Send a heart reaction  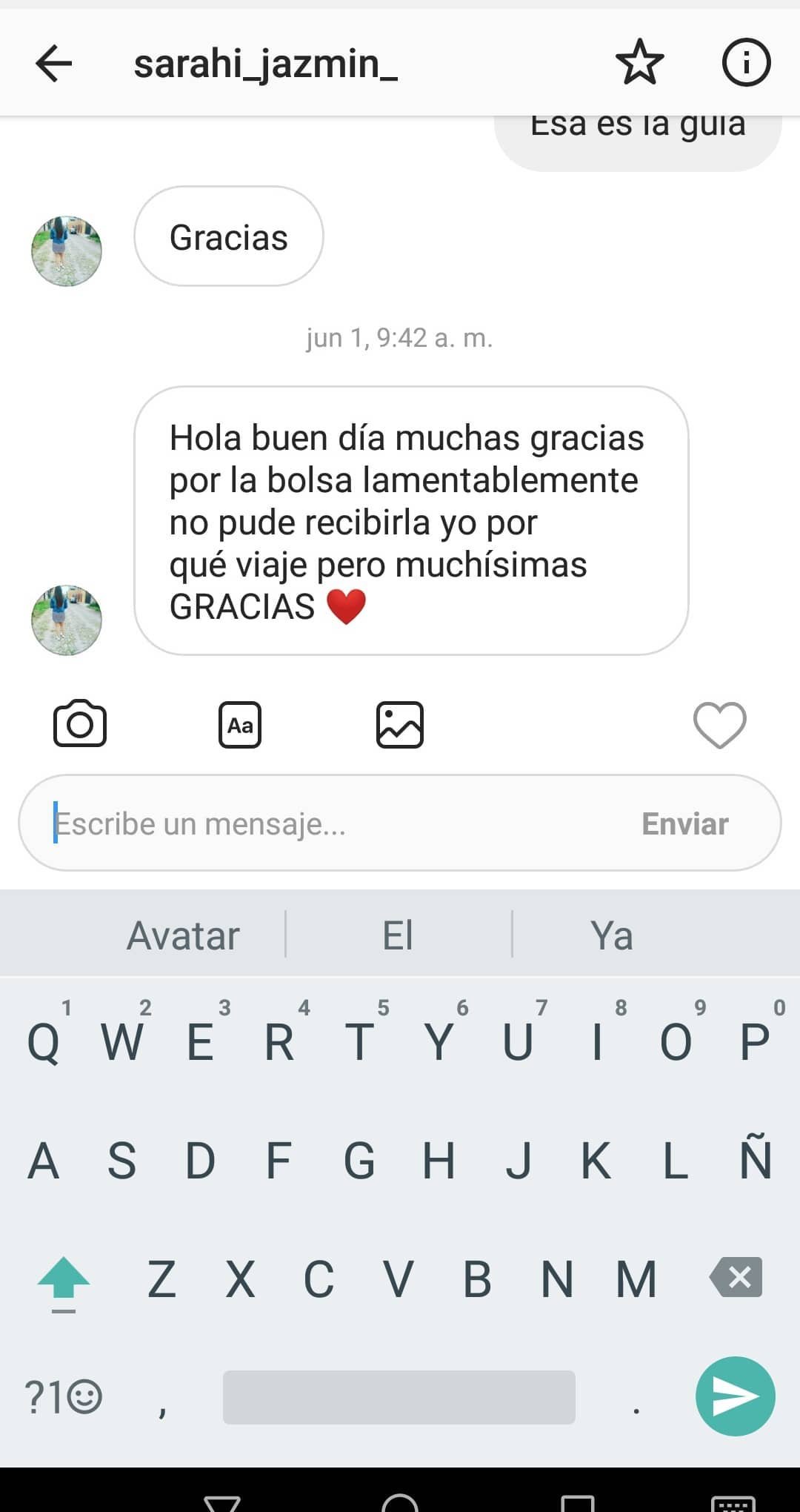click(719, 725)
